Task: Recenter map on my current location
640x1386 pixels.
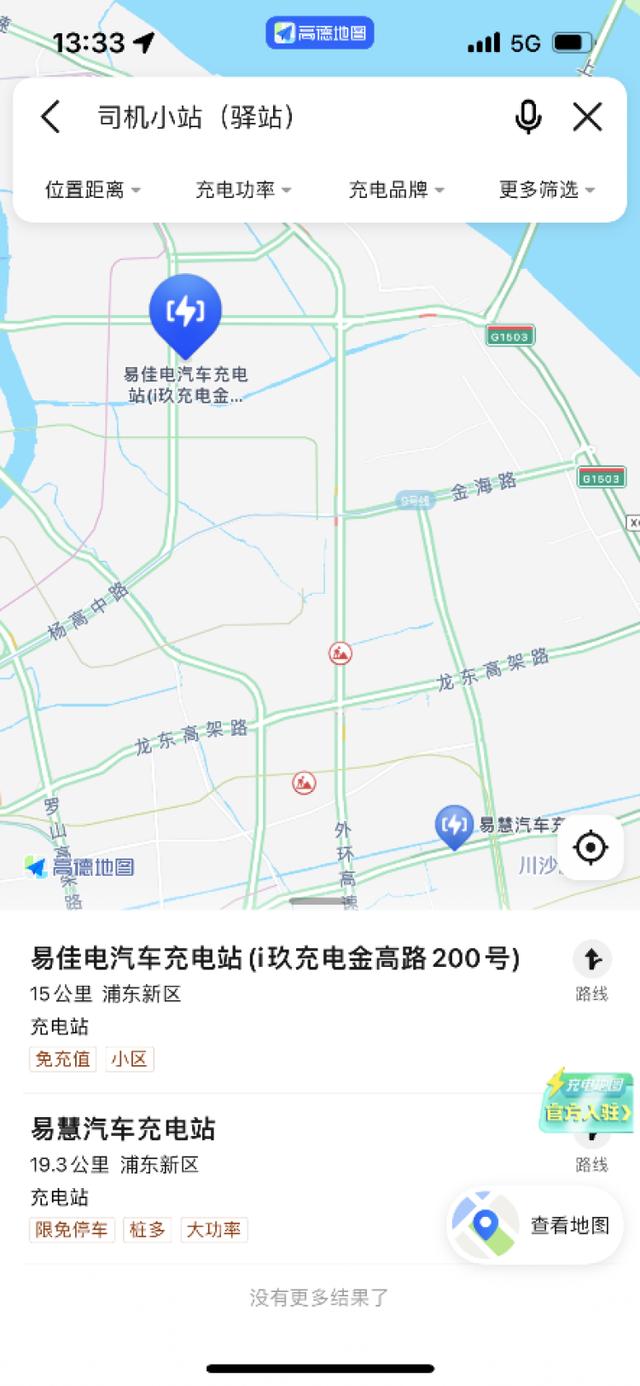Action: coord(591,848)
